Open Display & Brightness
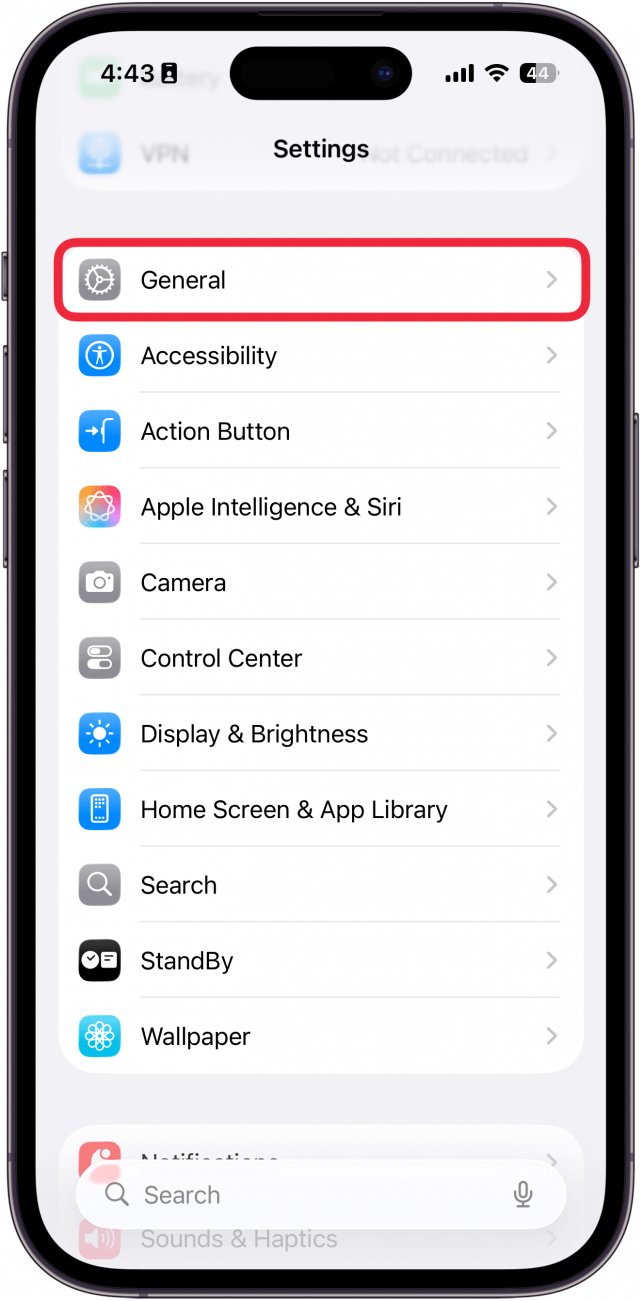This screenshot has width=642, height=1301. click(x=320, y=734)
